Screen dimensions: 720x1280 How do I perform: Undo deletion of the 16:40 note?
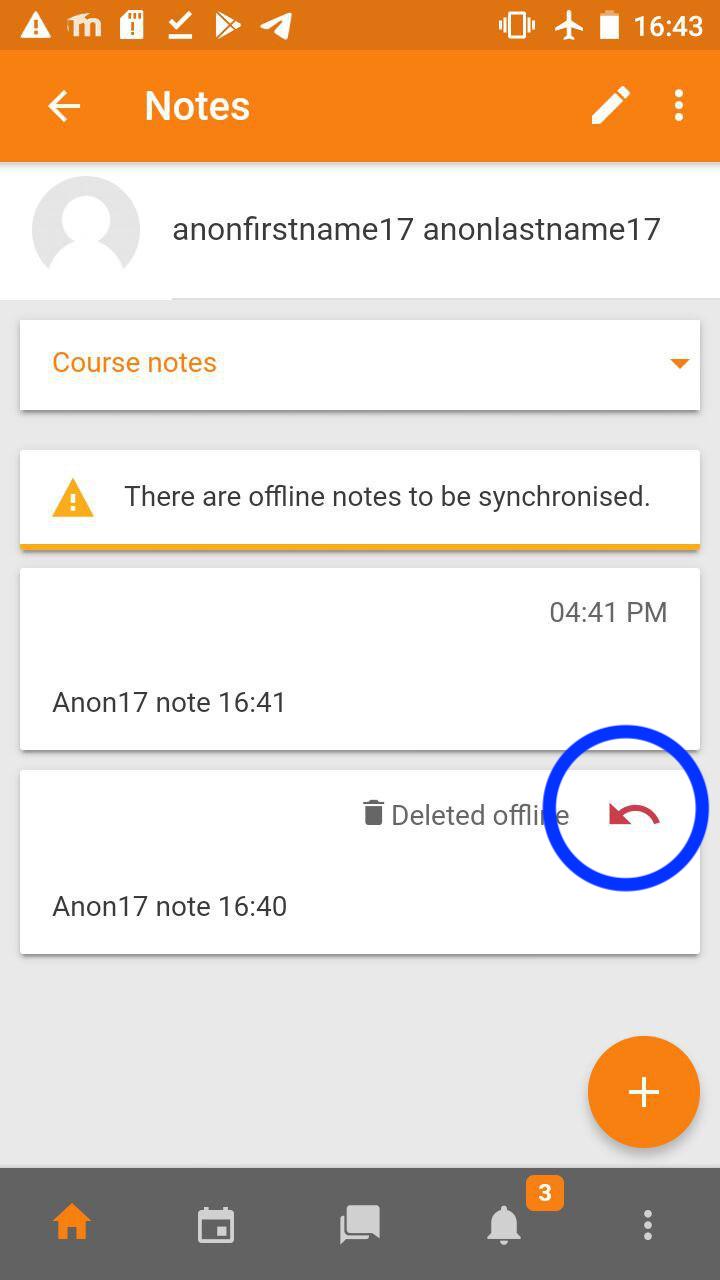pyautogui.click(x=634, y=814)
